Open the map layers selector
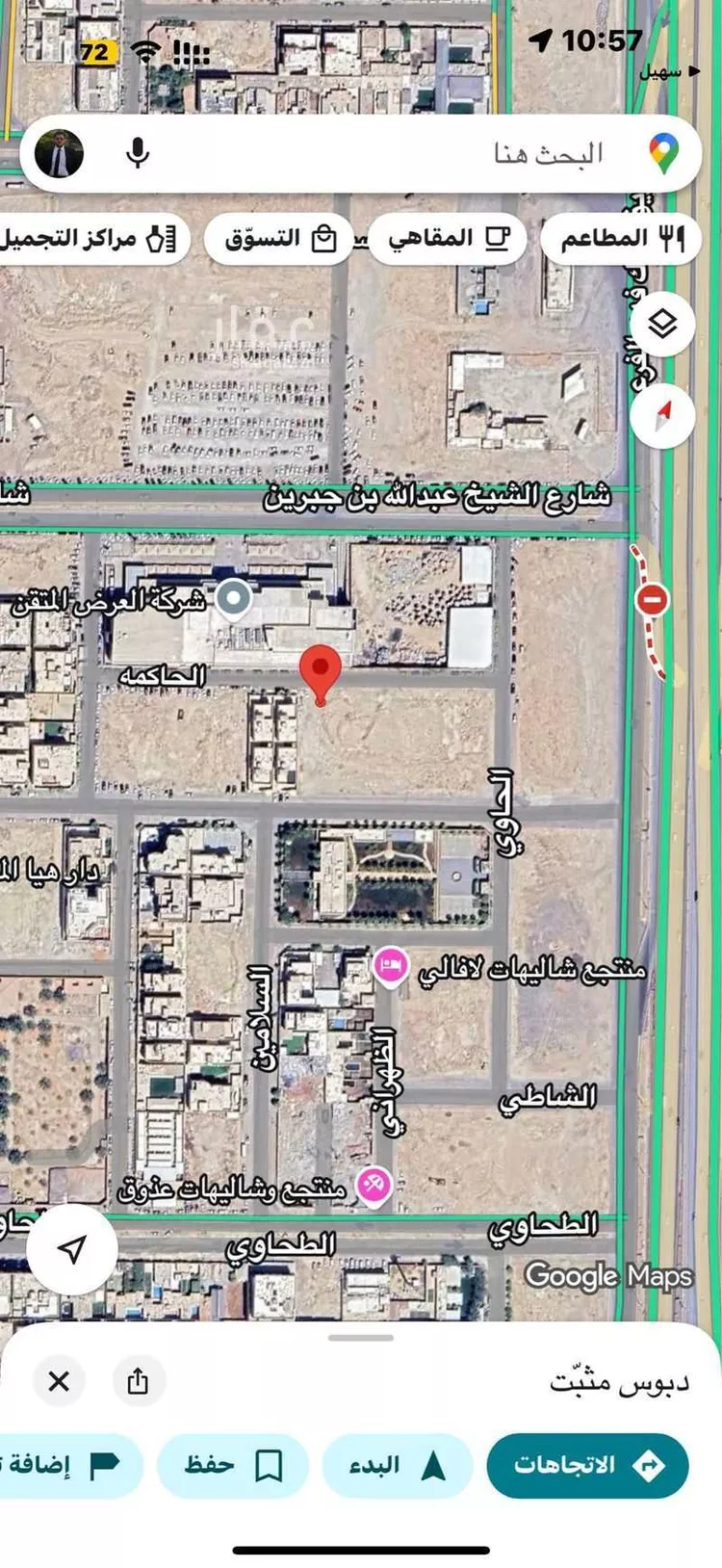722x1568 pixels. [x=662, y=326]
